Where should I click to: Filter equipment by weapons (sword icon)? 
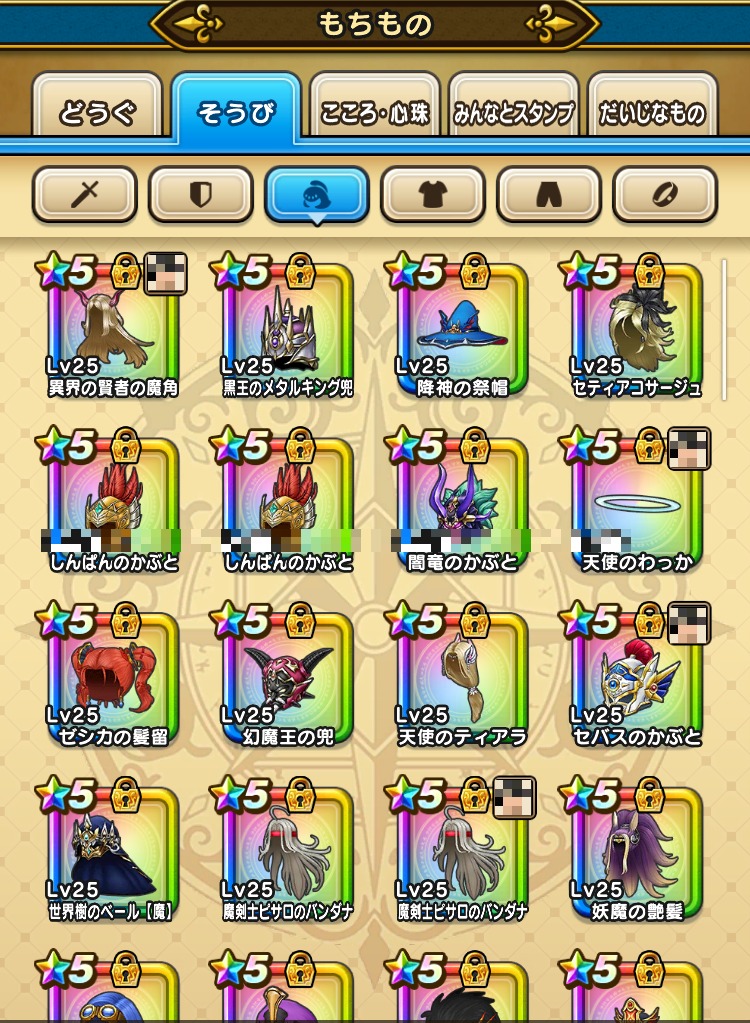tap(85, 194)
